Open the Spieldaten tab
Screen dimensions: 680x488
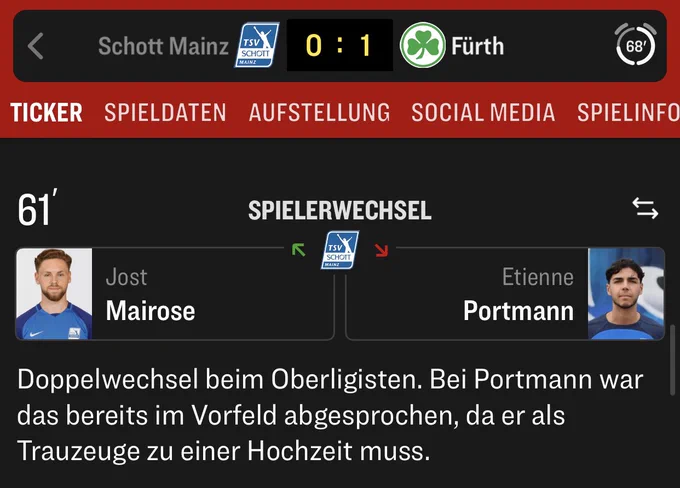click(165, 112)
